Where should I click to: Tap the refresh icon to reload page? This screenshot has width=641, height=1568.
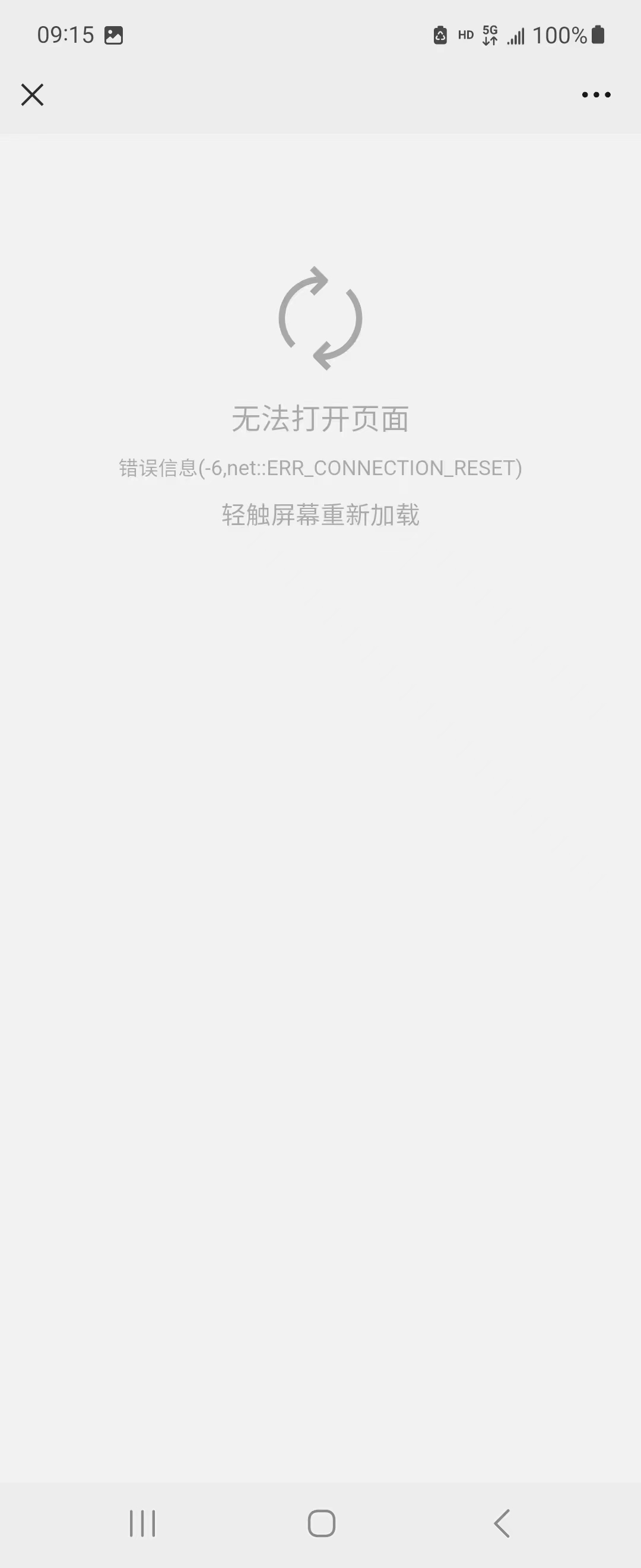[320, 318]
